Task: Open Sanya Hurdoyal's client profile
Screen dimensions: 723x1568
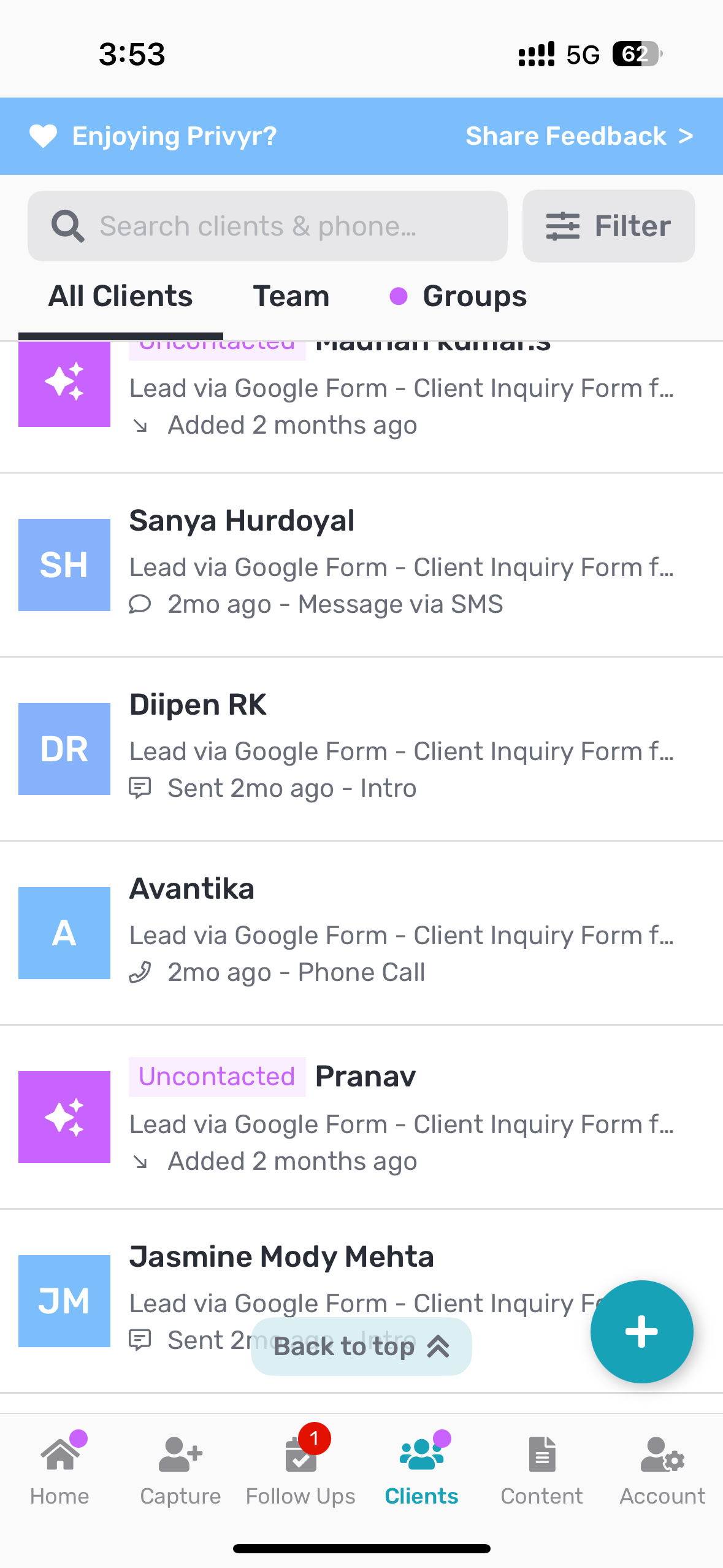Action: click(362, 564)
